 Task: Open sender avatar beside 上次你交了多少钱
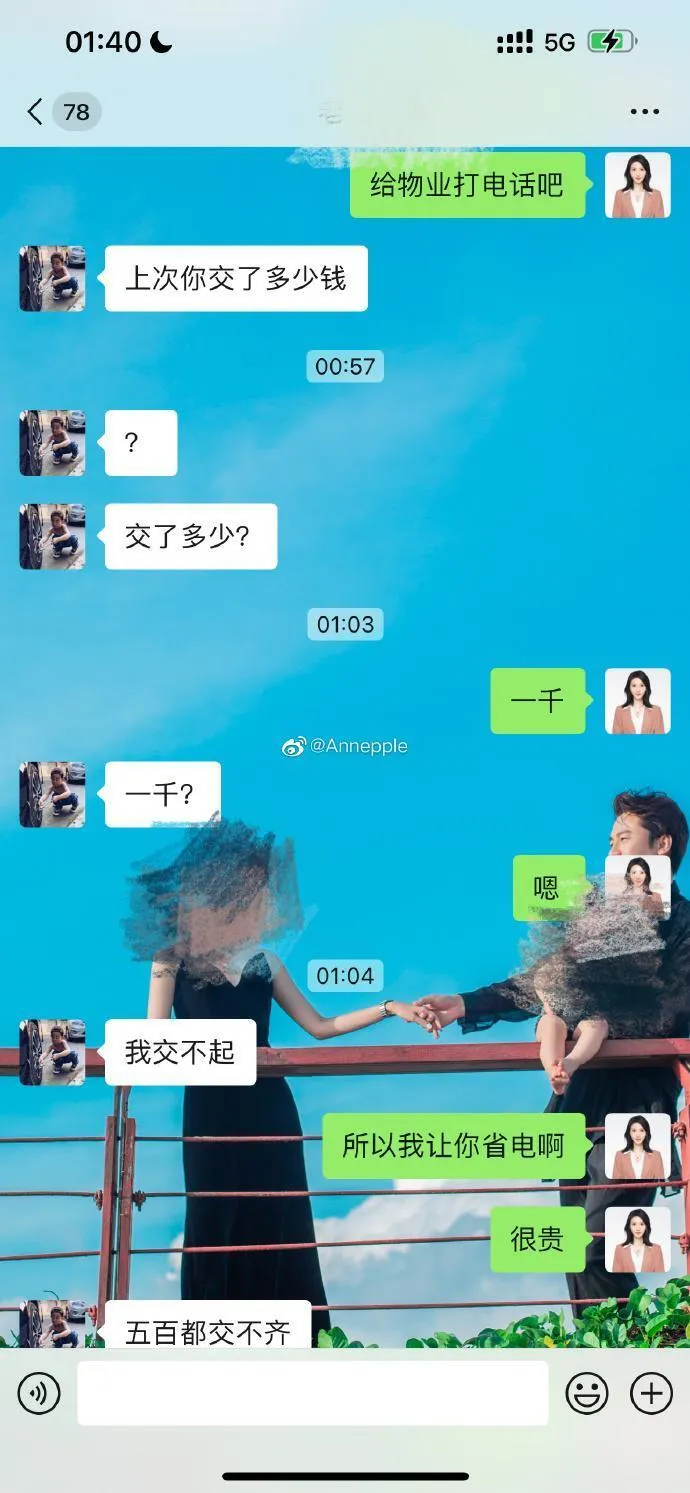tap(52, 279)
